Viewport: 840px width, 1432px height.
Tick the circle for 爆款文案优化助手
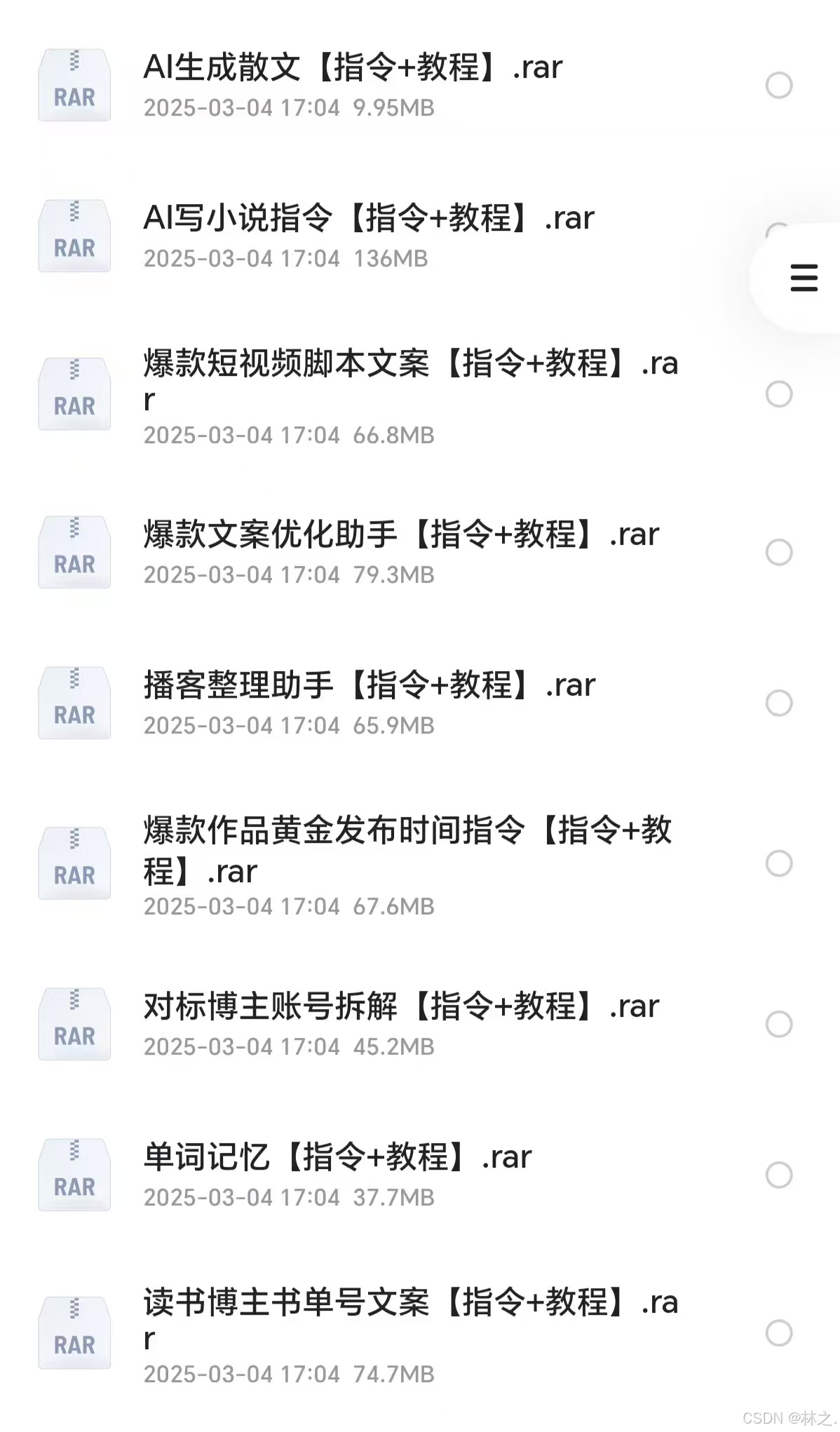coord(778,553)
